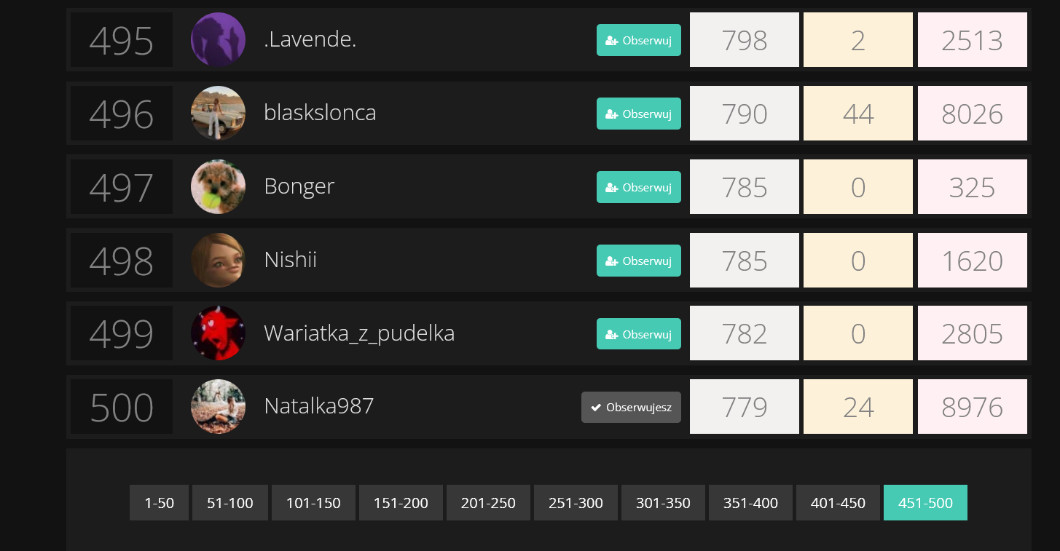Open blaskslonca's profile name
This screenshot has width=1060, height=551.
pyautogui.click(x=320, y=113)
